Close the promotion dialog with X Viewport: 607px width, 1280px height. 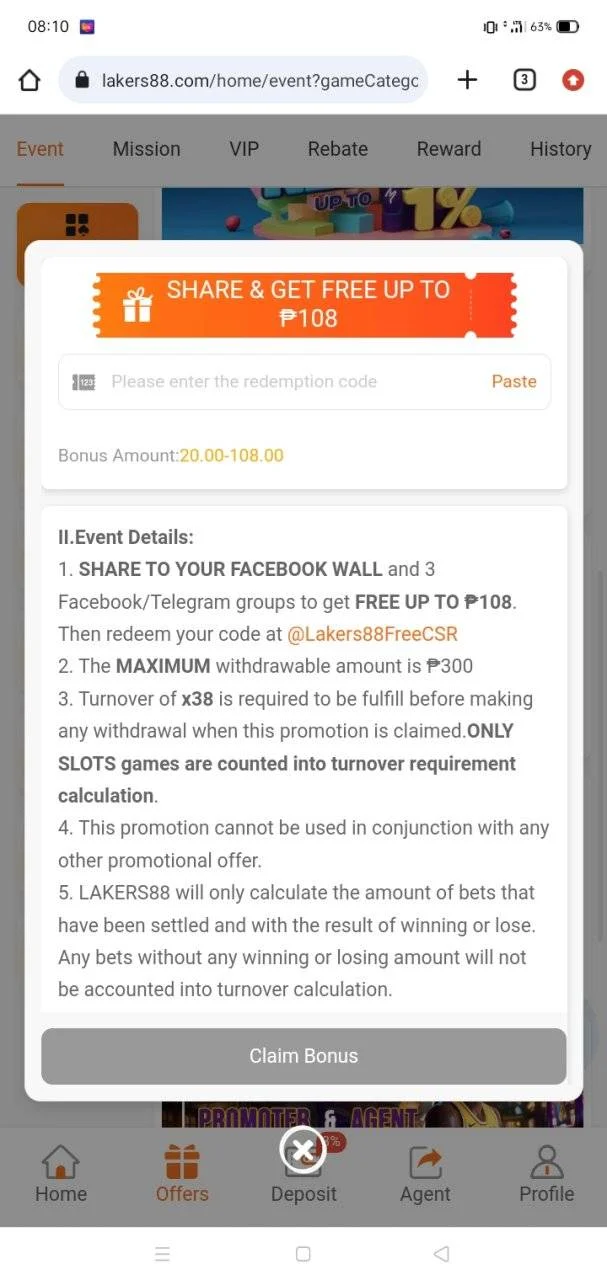pos(303,1150)
